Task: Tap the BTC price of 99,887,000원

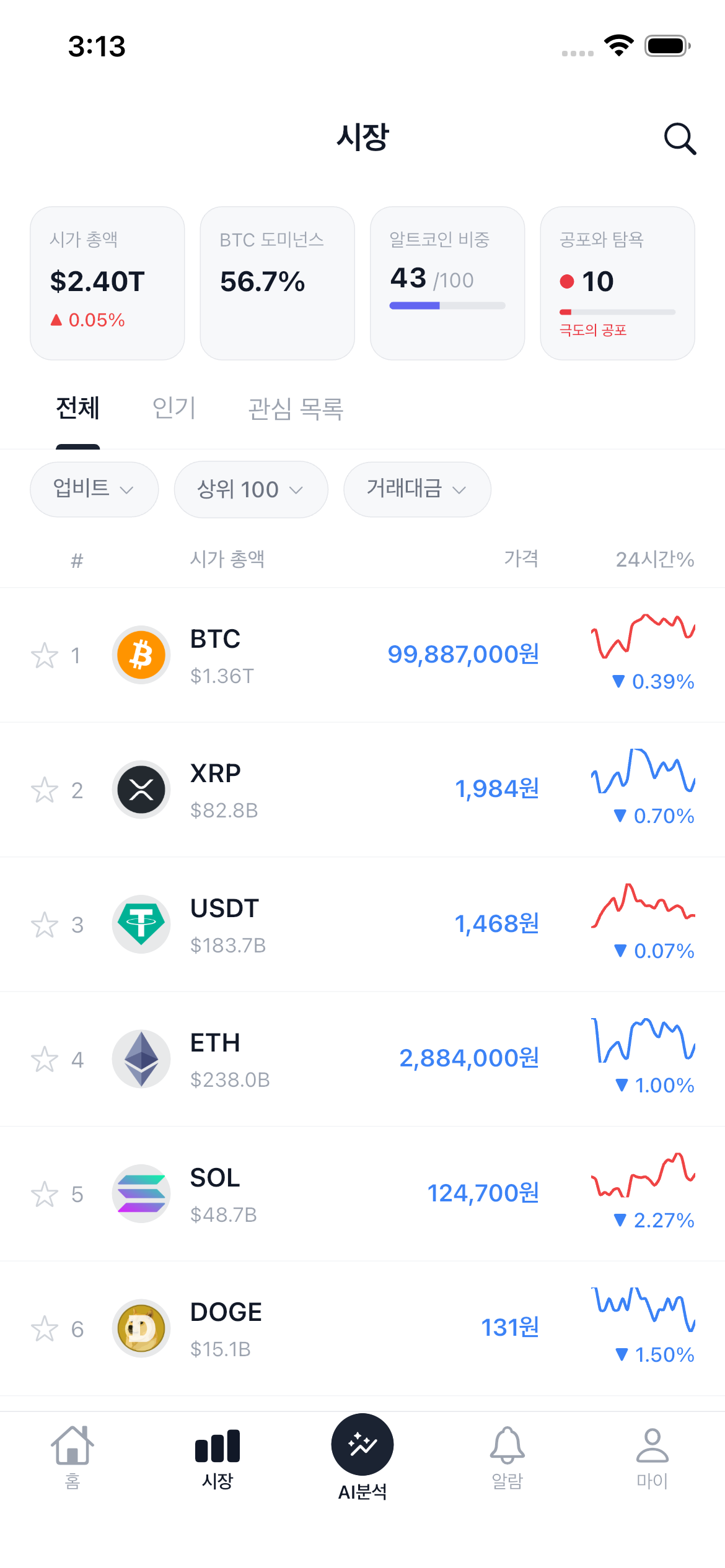Action: tap(464, 653)
